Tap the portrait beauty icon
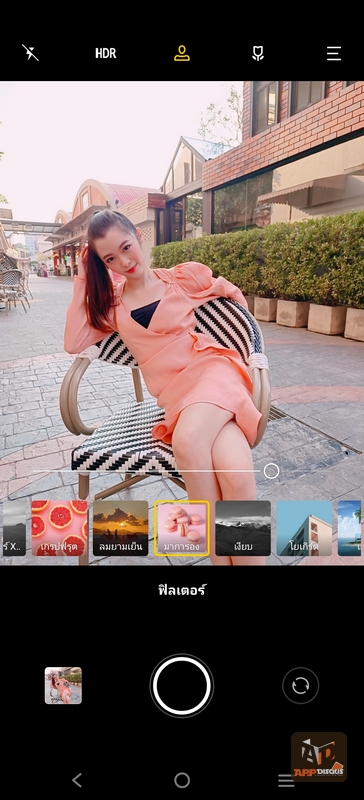364x800 pixels. pyautogui.click(x=182, y=53)
